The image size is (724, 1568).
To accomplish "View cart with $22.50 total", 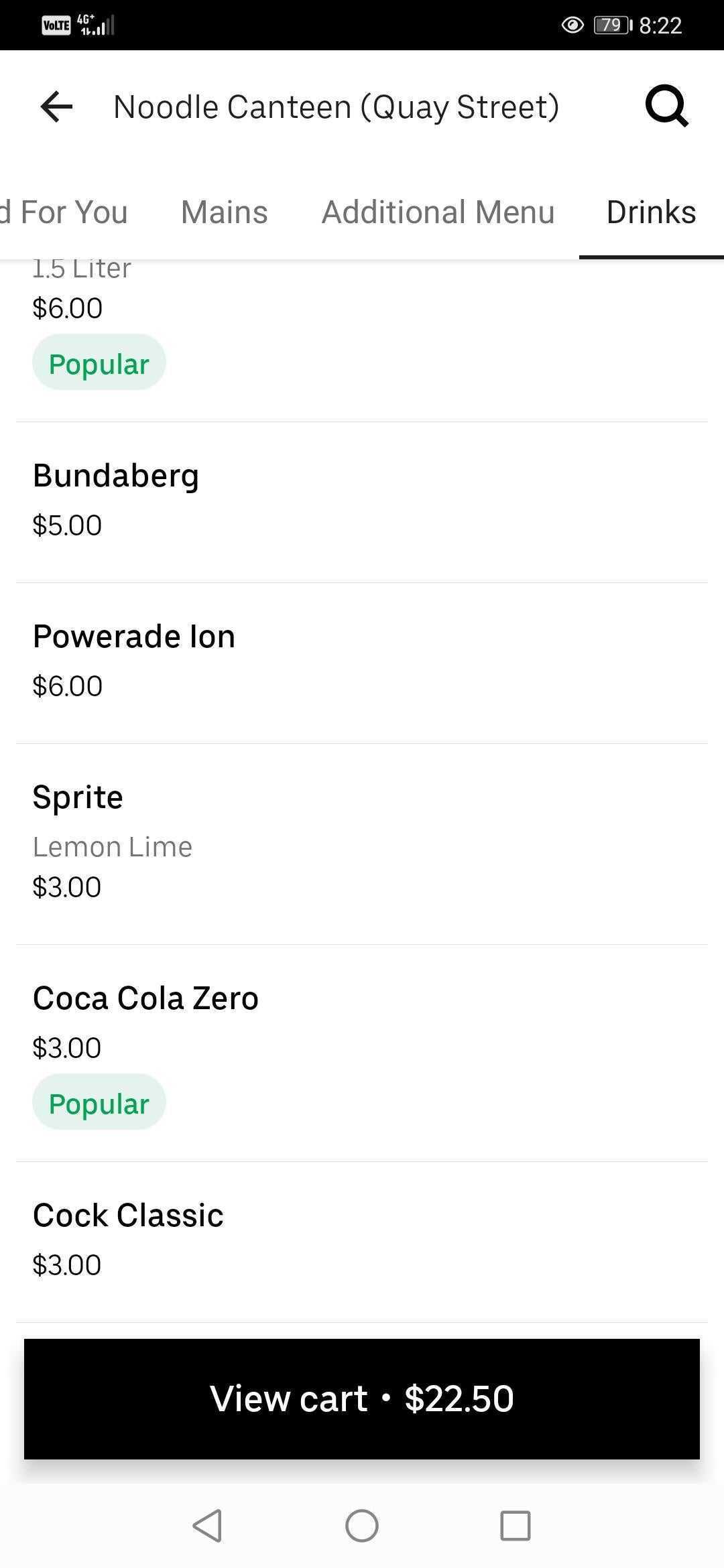I will point(362,1399).
